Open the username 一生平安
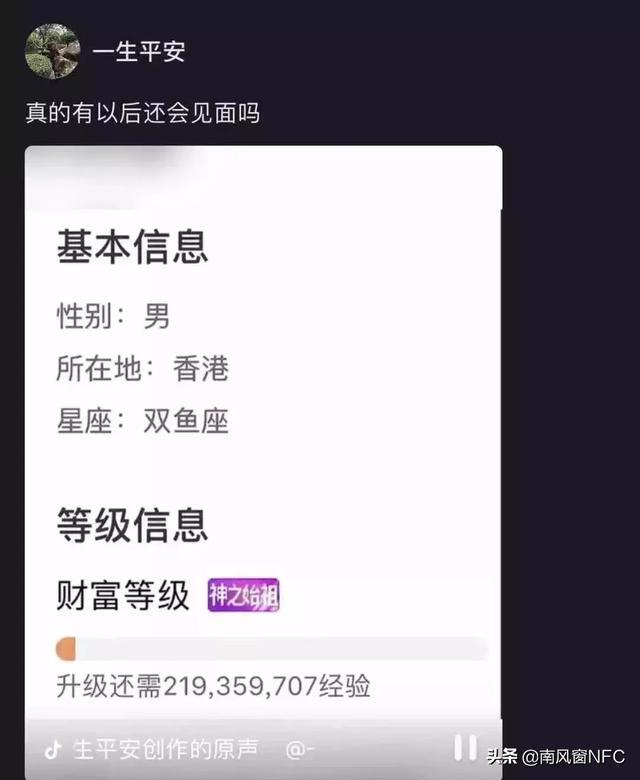This screenshot has height=780, width=640. (139, 52)
